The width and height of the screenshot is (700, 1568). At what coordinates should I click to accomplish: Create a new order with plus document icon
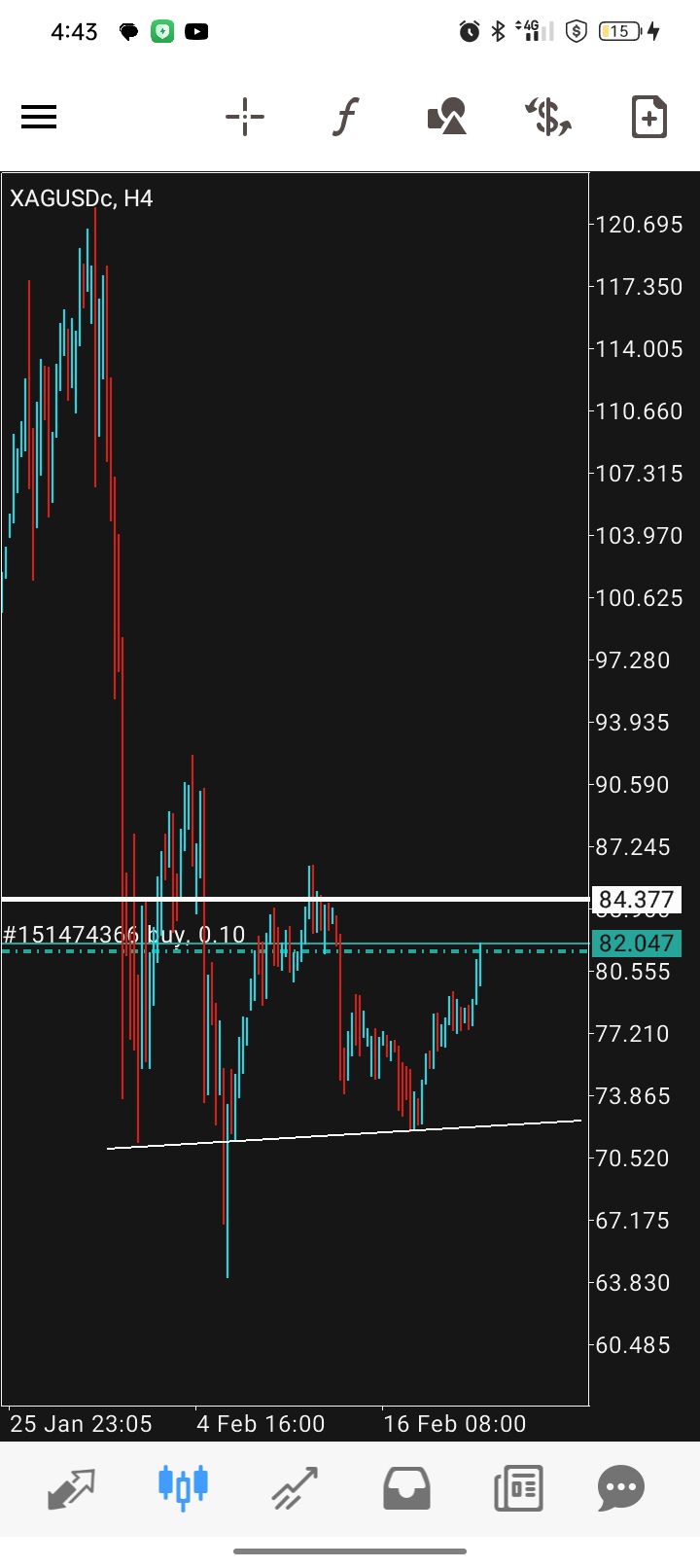[x=648, y=118]
